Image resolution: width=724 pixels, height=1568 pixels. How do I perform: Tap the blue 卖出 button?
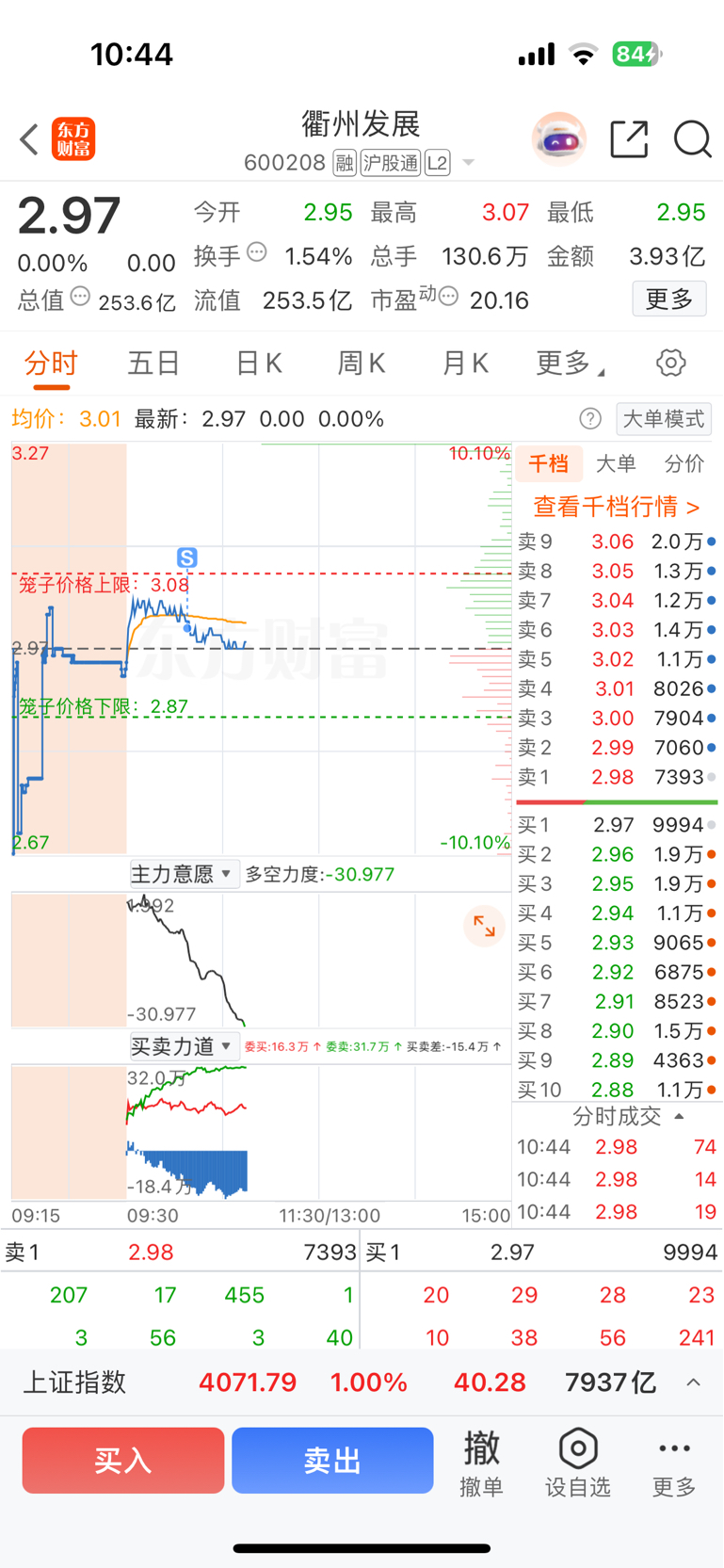coord(332,1461)
